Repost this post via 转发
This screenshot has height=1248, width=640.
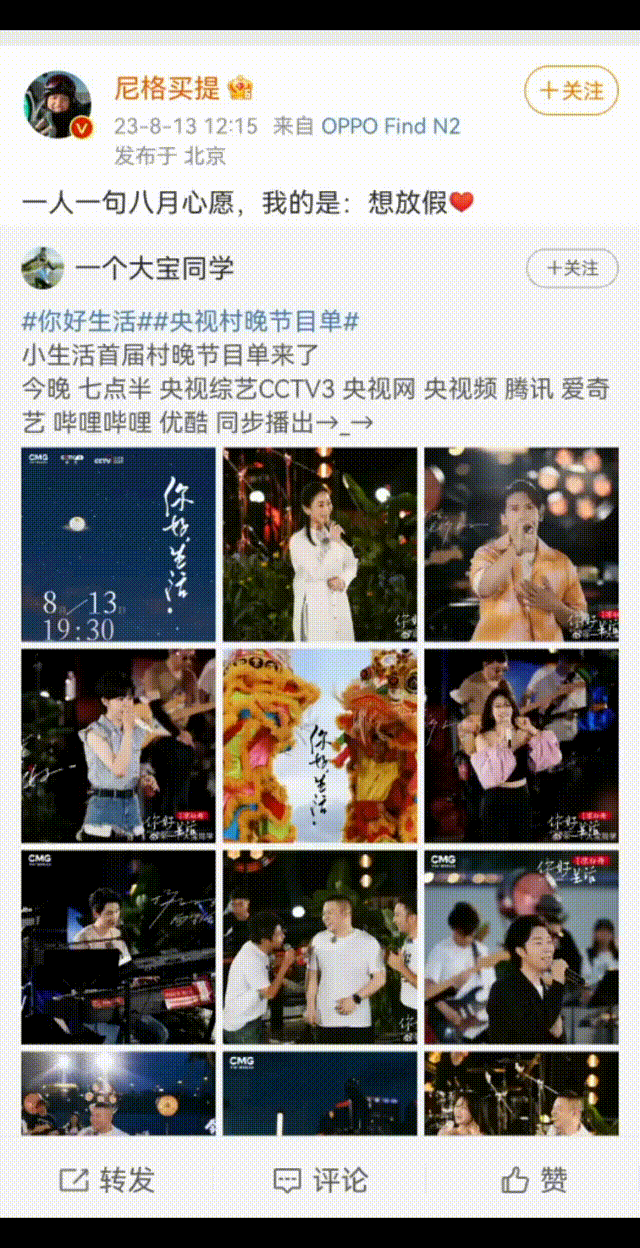tap(107, 1180)
